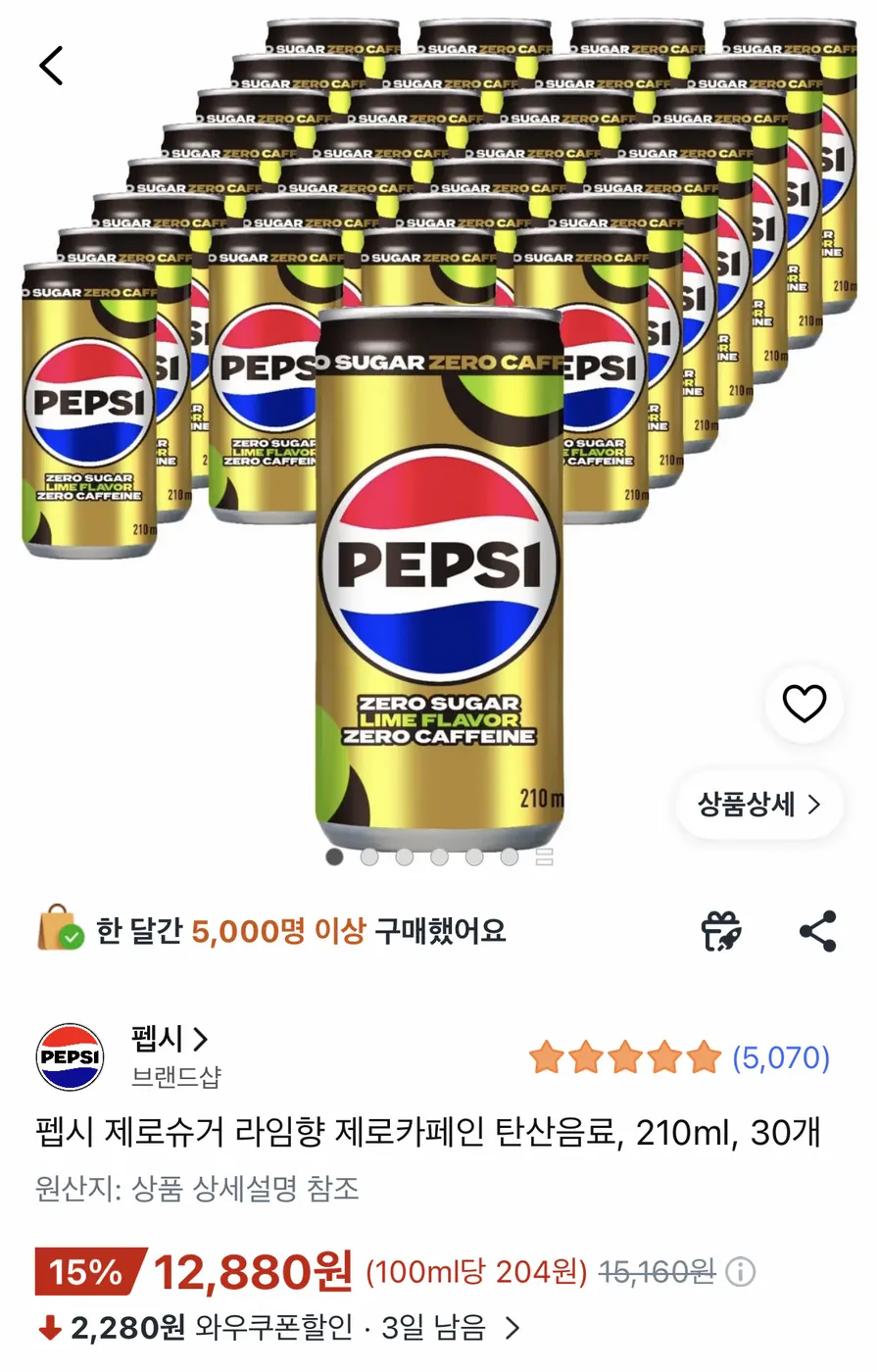Favorite the product with the heart icon
Image resolution: width=879 pixels, height=1372 pixels.
coord(804,705)
